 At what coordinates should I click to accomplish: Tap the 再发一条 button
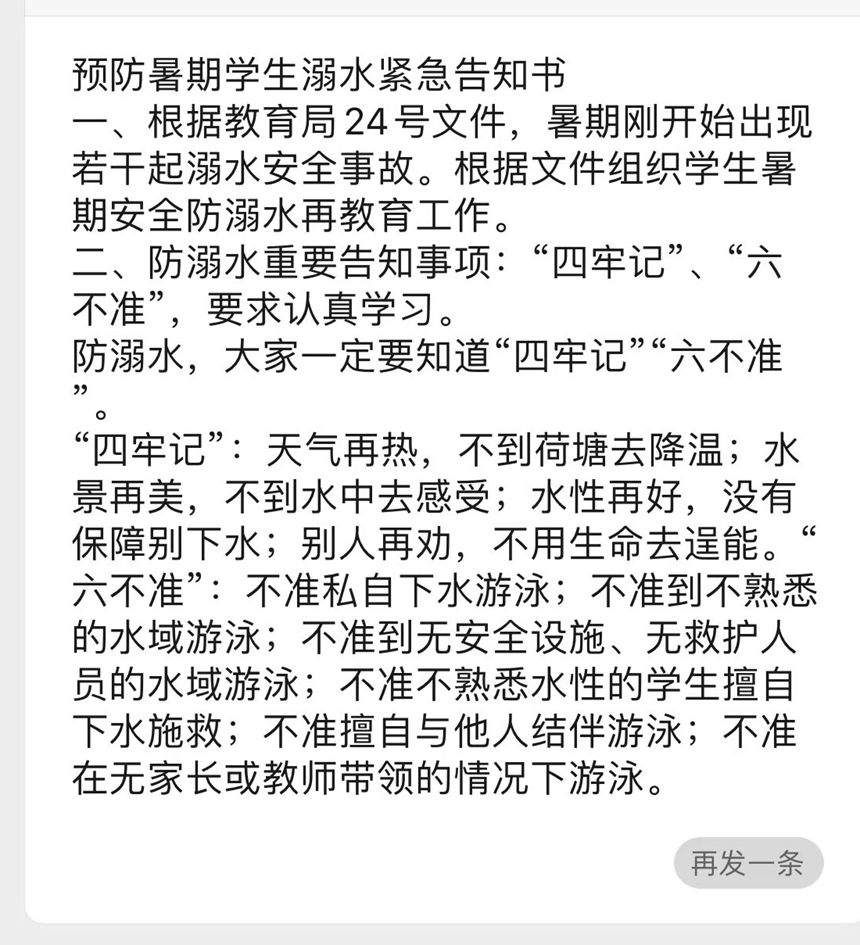pos(748,863)
